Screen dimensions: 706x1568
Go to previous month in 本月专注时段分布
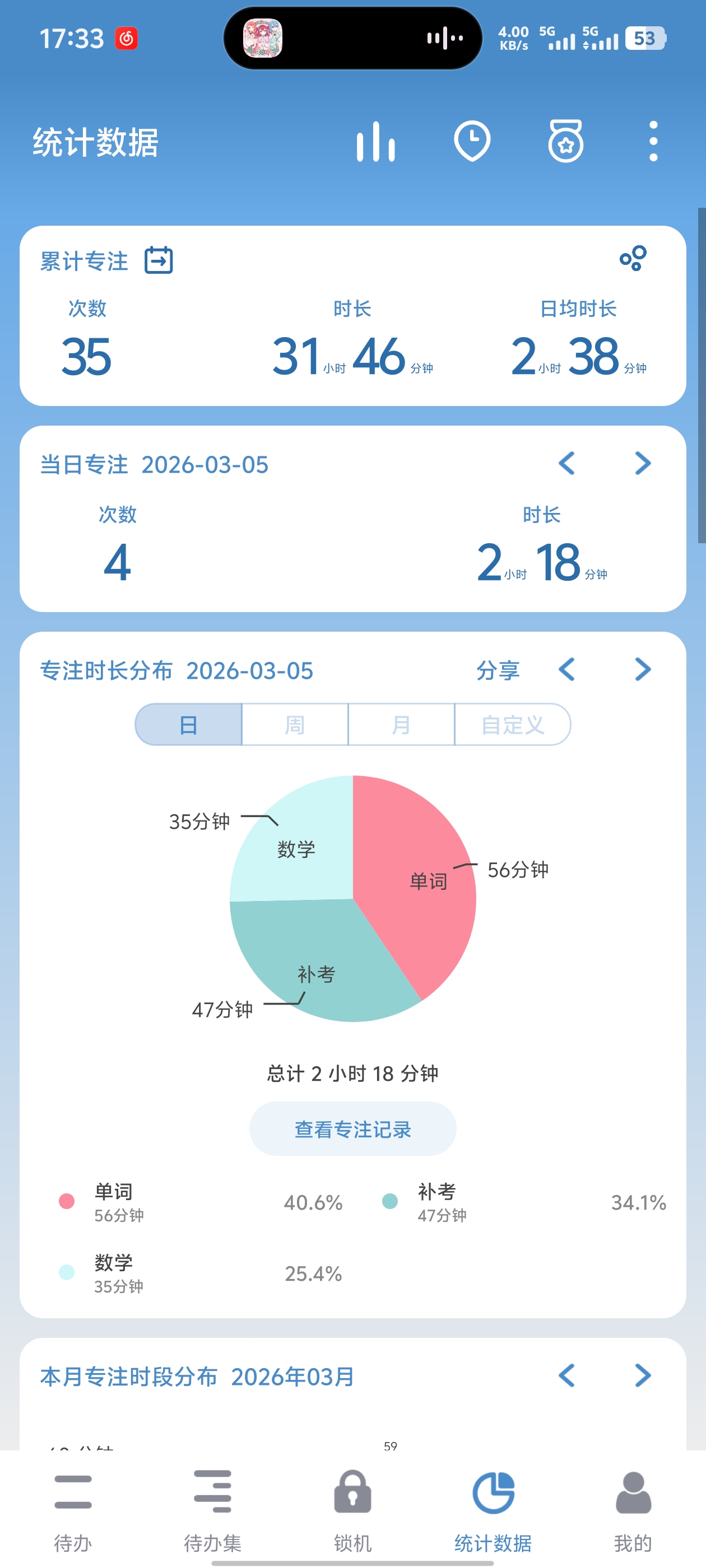pos(566,1376)
